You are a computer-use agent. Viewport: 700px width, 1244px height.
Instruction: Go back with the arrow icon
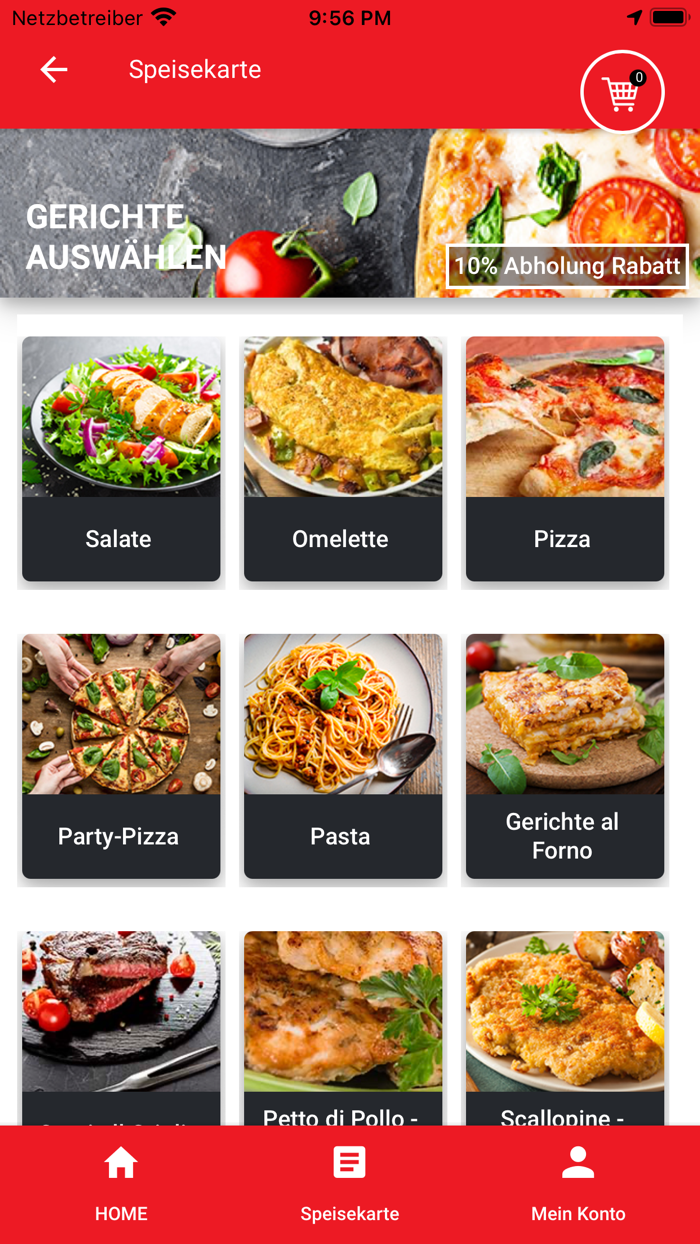click(x=54, y=69)
